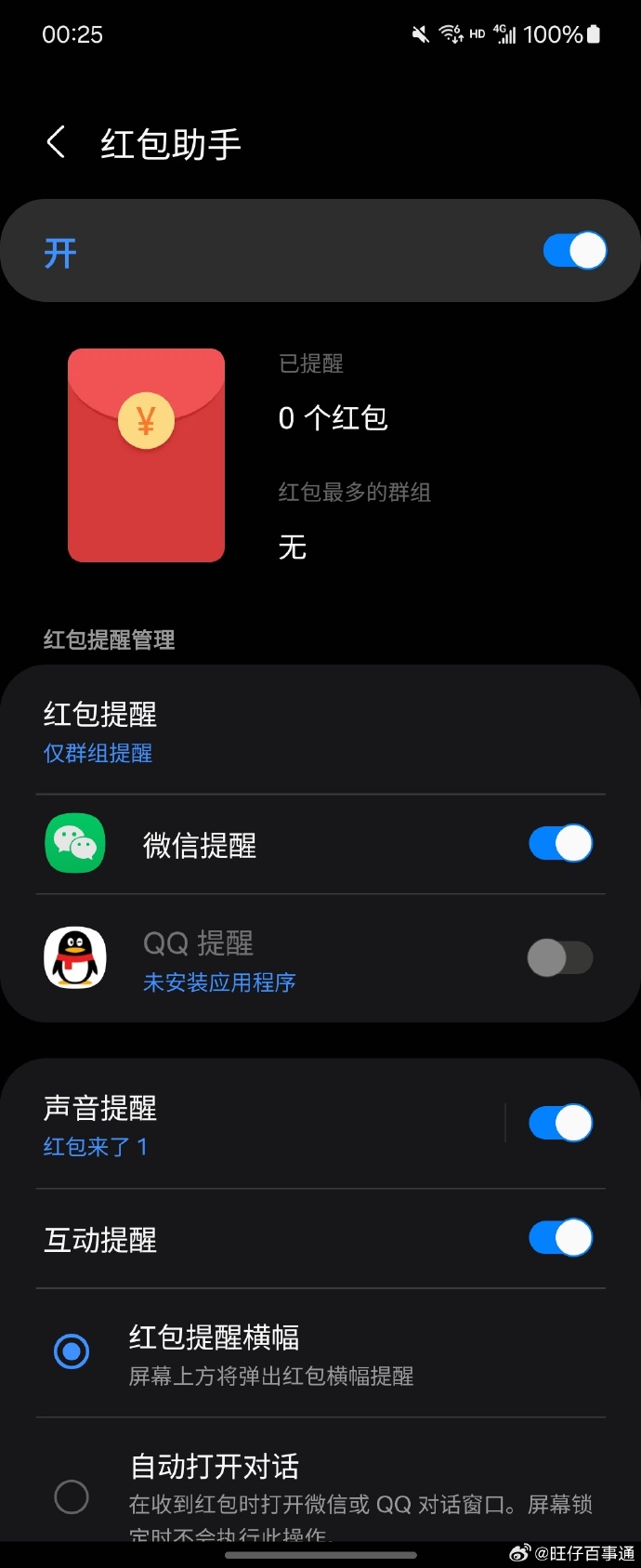Open 声音提醒 sound selection
641x1568 pixels.
tap(100, 1125)
